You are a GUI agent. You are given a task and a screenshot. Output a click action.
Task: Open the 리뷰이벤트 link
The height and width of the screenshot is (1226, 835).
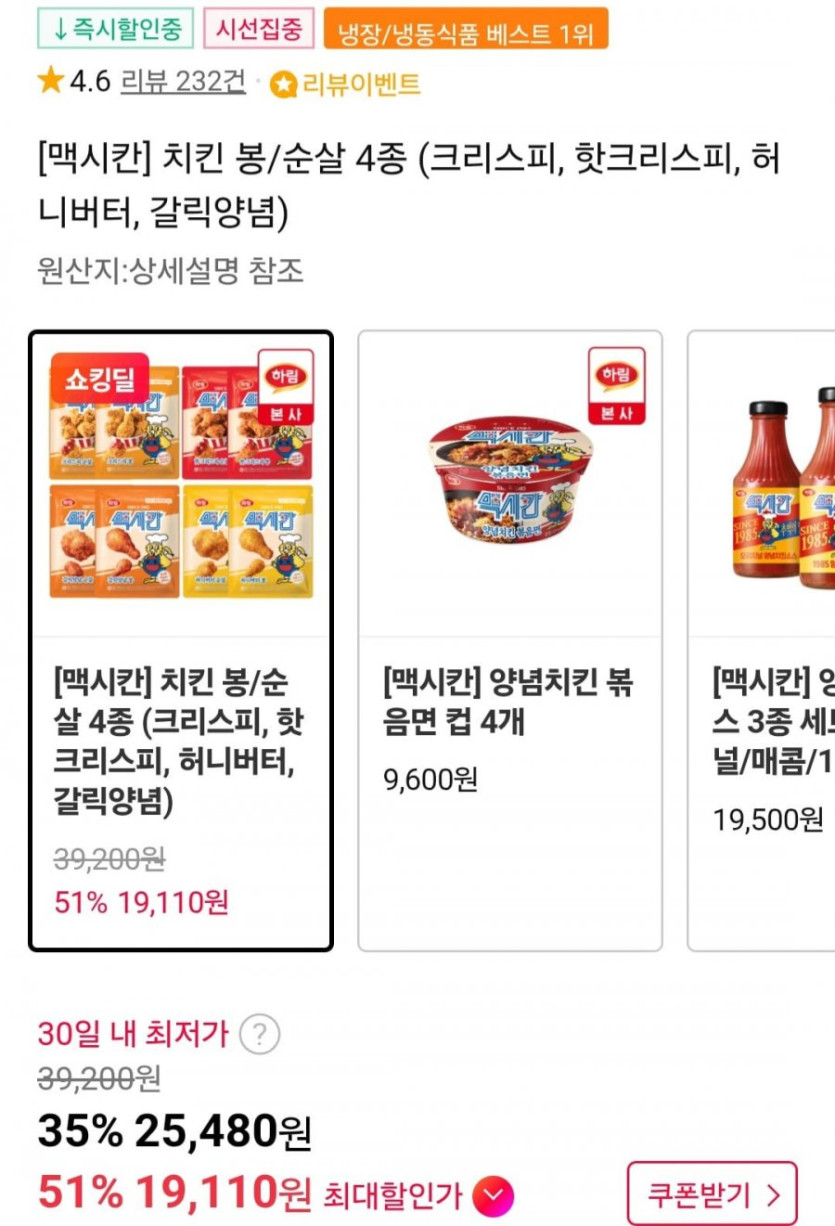[x=345, y=84]
